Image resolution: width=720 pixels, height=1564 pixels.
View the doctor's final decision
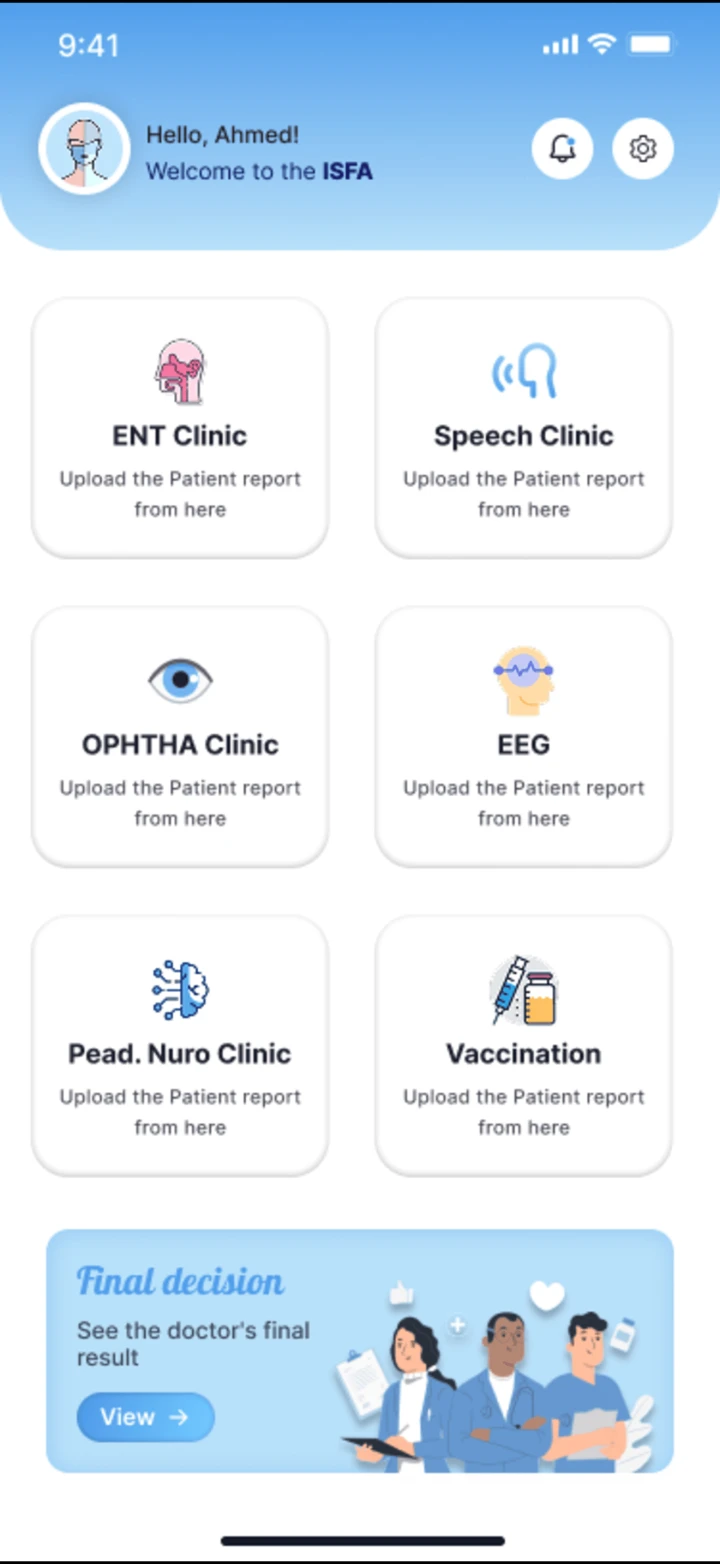click(x=146, y=1417)
